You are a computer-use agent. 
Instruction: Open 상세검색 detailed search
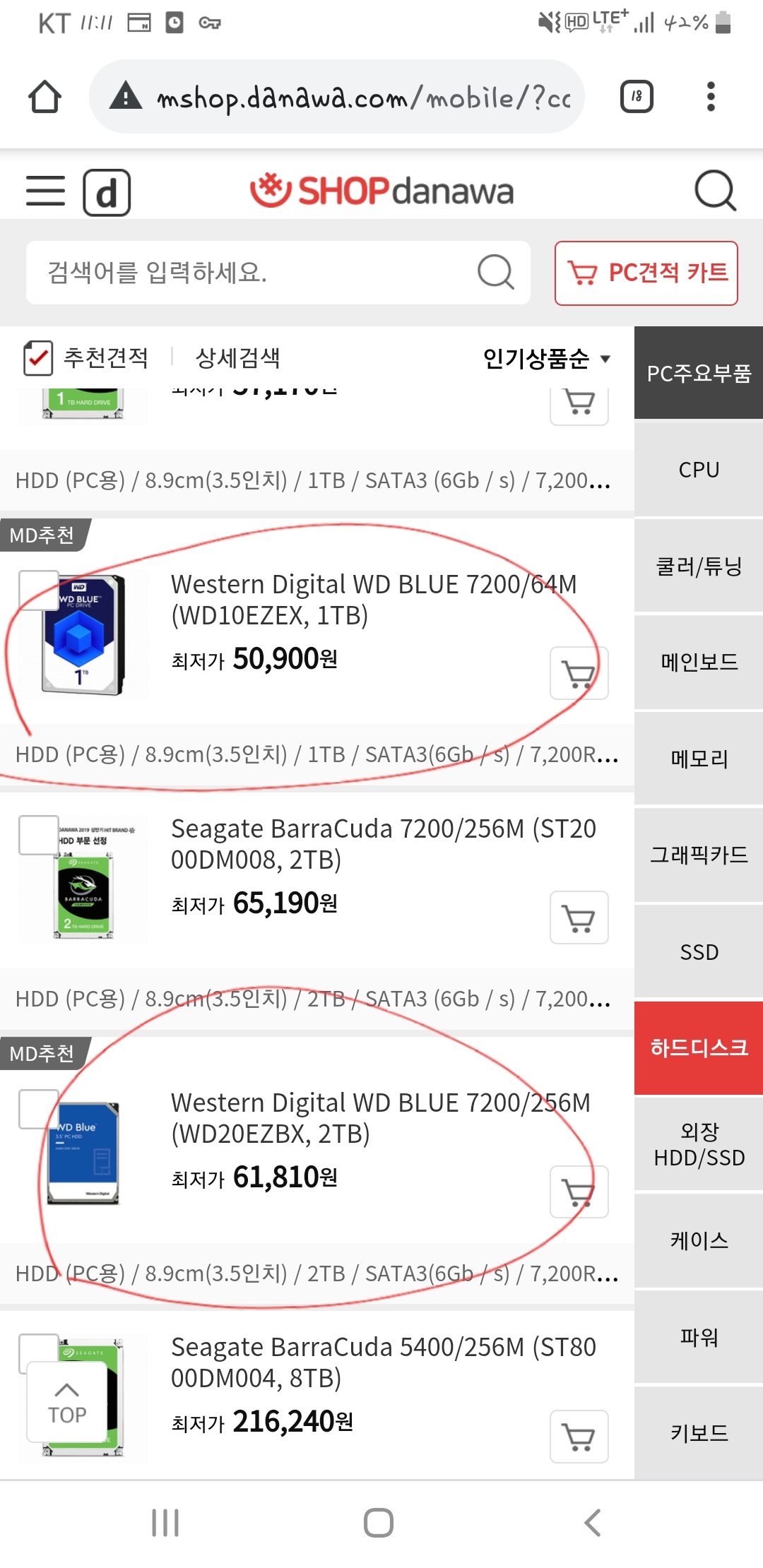point(237,358)
